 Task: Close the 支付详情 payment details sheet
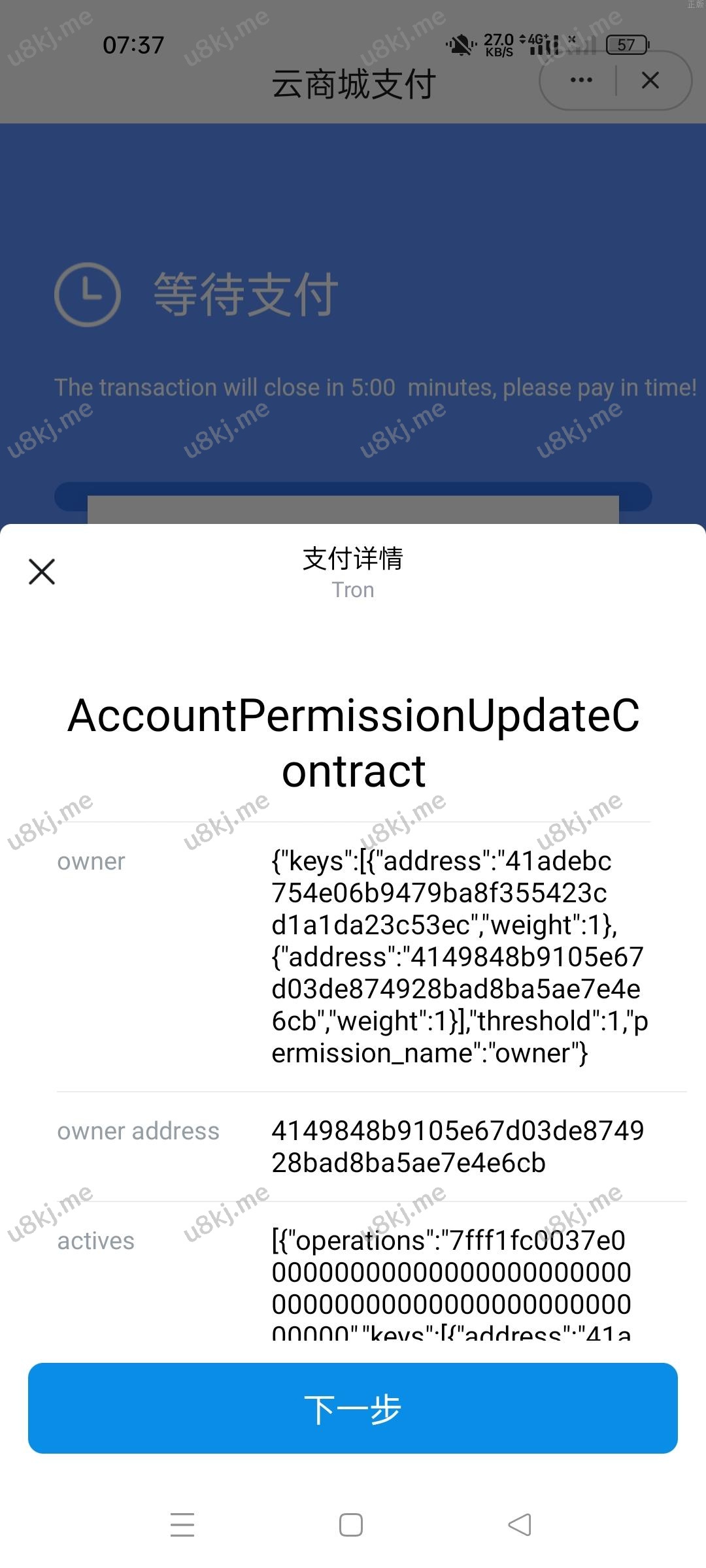tap(42, 572)
